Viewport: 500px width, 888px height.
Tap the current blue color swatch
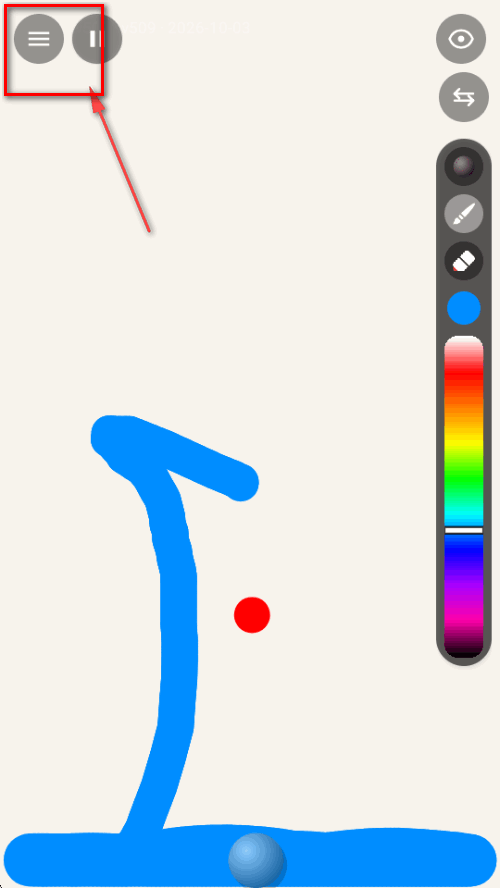click(x=464, y=309)
